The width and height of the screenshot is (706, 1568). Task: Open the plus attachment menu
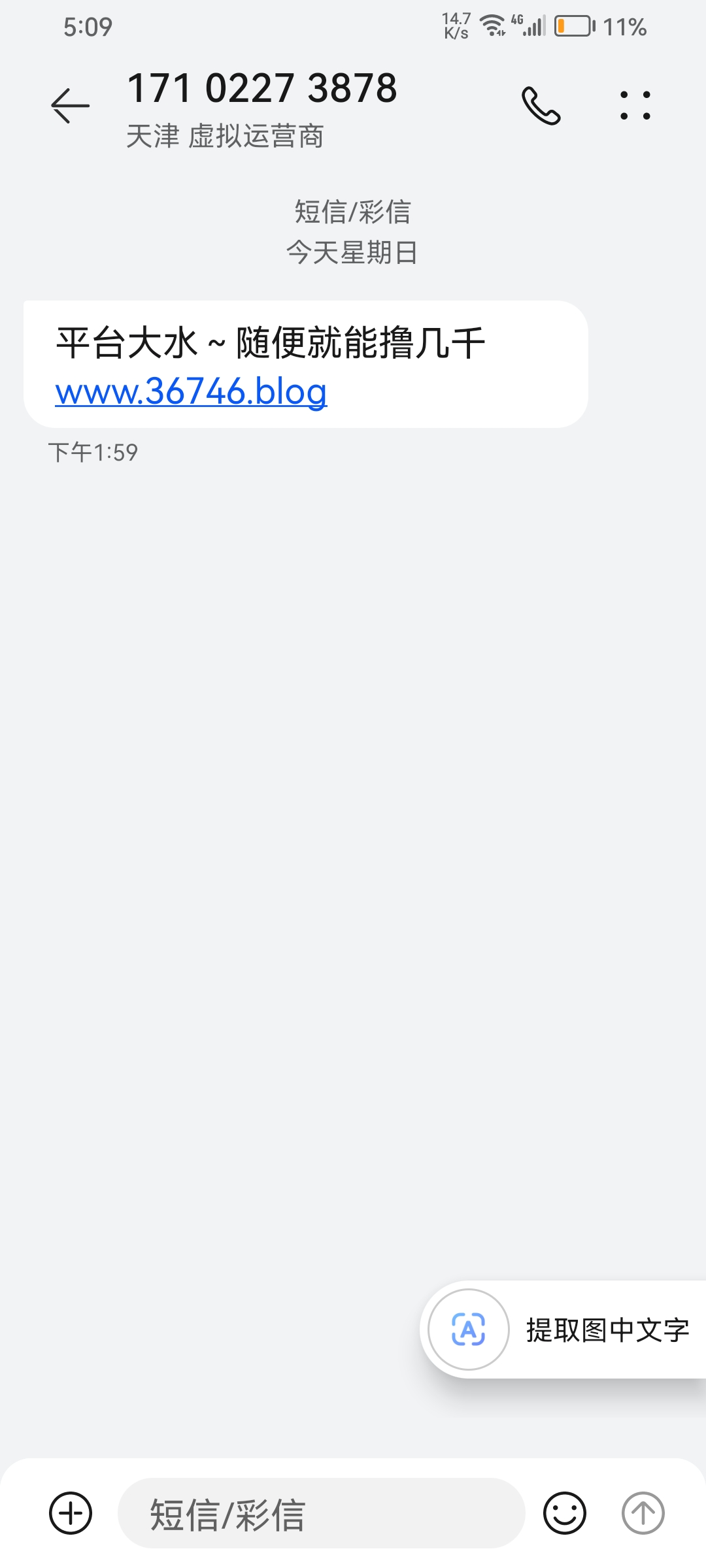(71, 1513)
